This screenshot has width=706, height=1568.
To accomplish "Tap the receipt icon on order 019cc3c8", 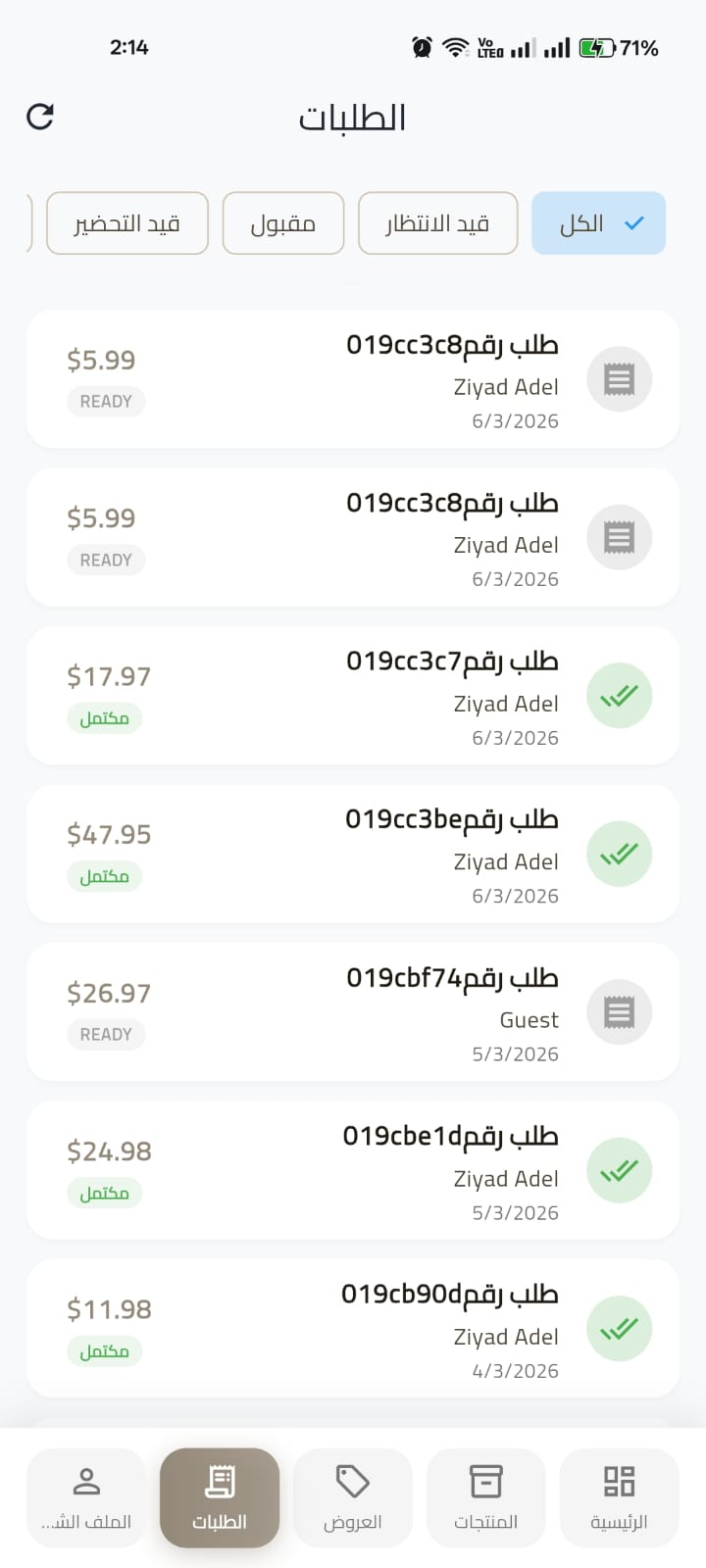I will tap(619, 378).
